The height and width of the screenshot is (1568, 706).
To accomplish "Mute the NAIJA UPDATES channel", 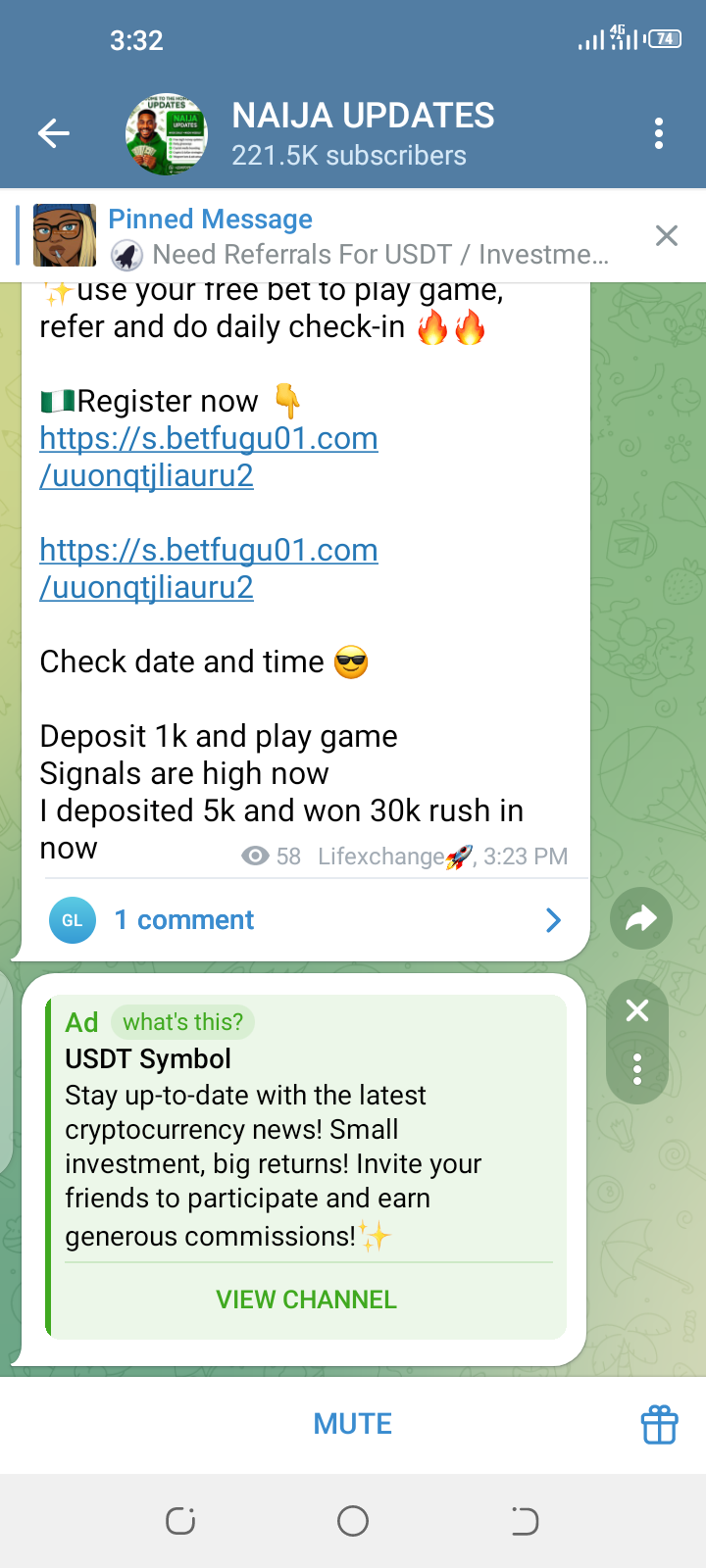I will 352,1424.
